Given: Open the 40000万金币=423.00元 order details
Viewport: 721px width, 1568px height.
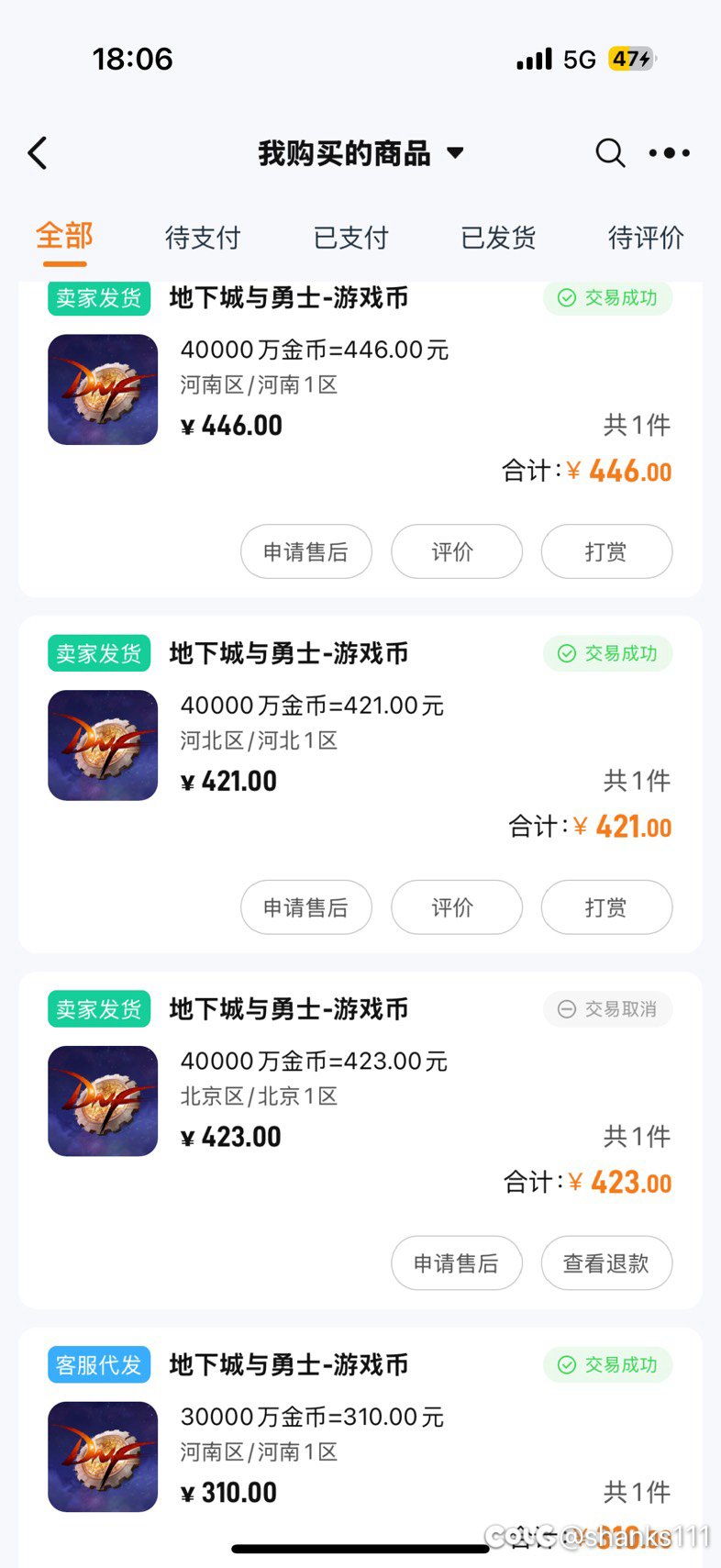Looking at the screenshot, I should (x=314, y=1062).
